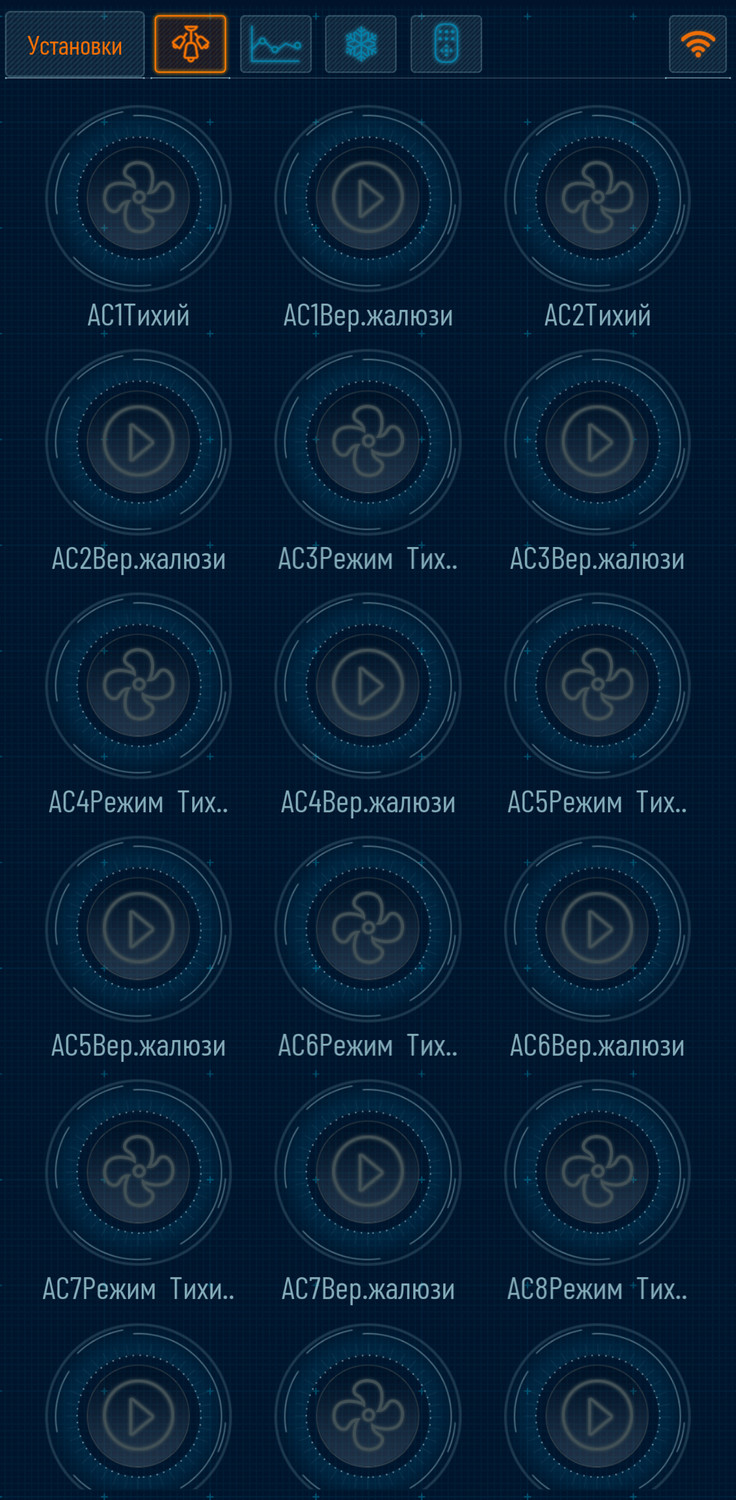Enable AC3Режим Тих.. fan button
The height and width of the screenshot is (1500, 736).
pyautogui.click(x=368, y=441)
